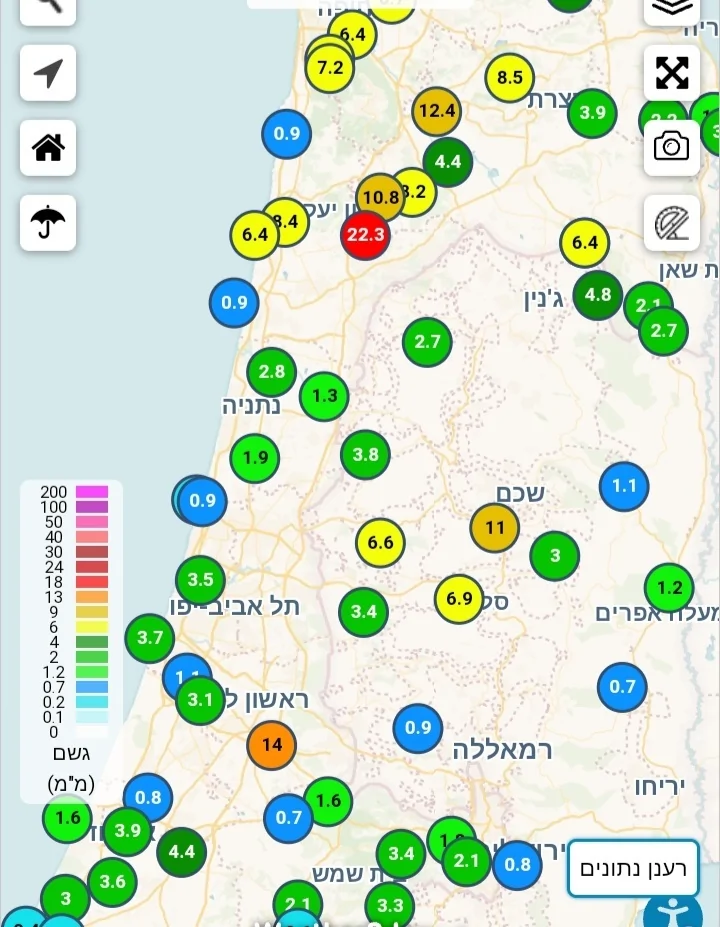Open the search magnifier icon

48,5
